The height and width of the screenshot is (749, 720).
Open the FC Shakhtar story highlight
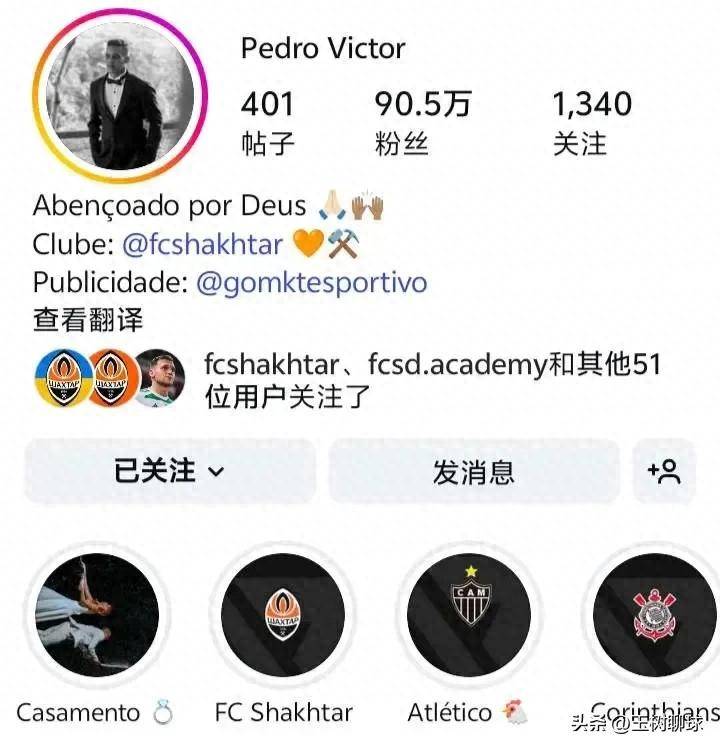[x=283, y=614]
